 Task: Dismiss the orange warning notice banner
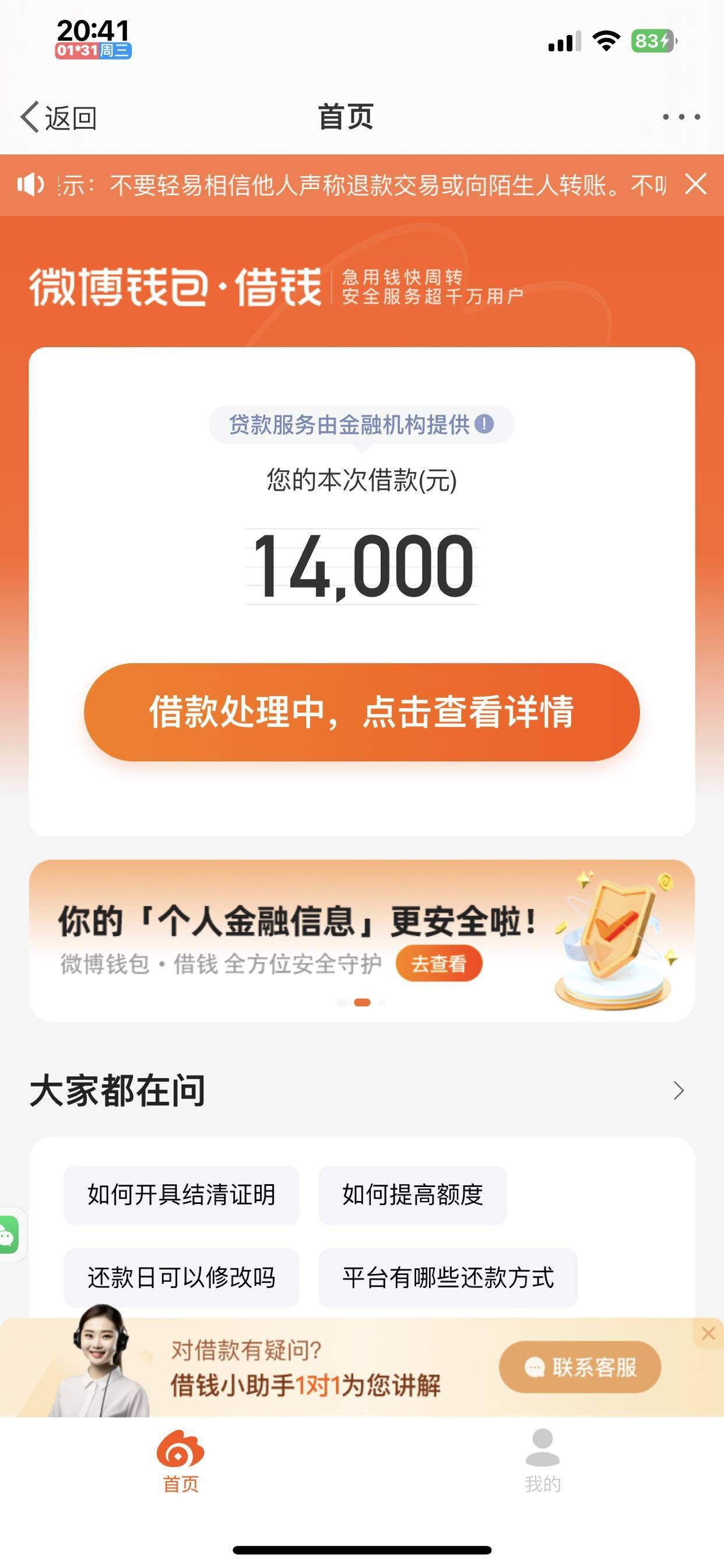click(x=695, y=184)
